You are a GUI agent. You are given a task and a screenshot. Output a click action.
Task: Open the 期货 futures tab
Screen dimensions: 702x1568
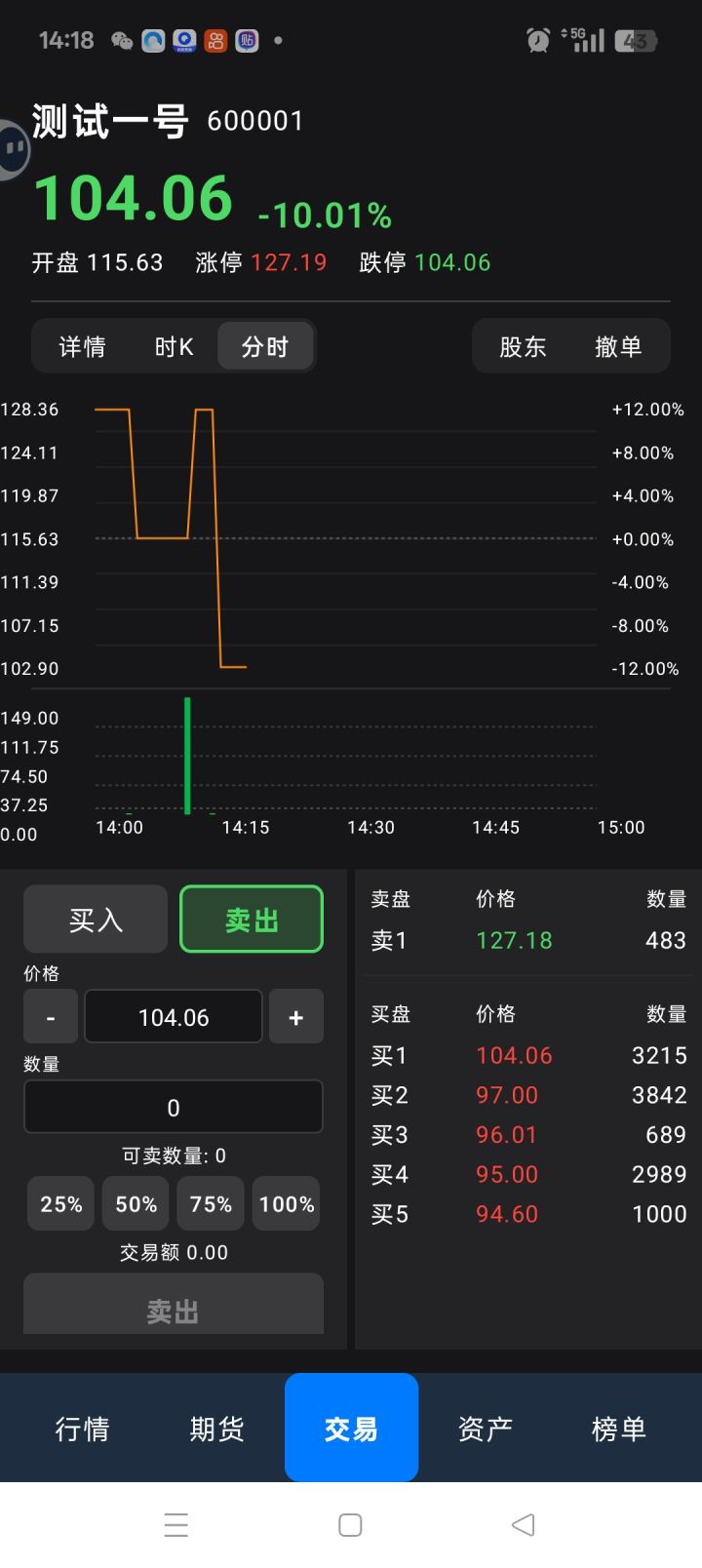pyautogui.click(x=216, y=1429)
